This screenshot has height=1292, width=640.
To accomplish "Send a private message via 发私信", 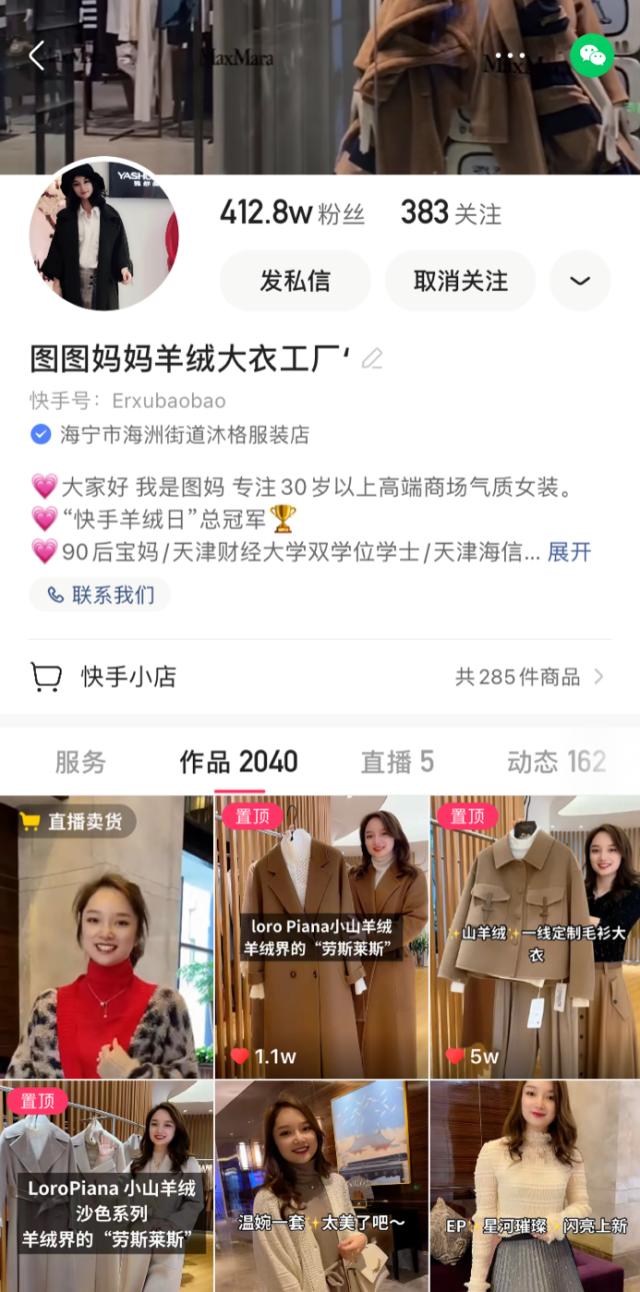I will point(295,281).
